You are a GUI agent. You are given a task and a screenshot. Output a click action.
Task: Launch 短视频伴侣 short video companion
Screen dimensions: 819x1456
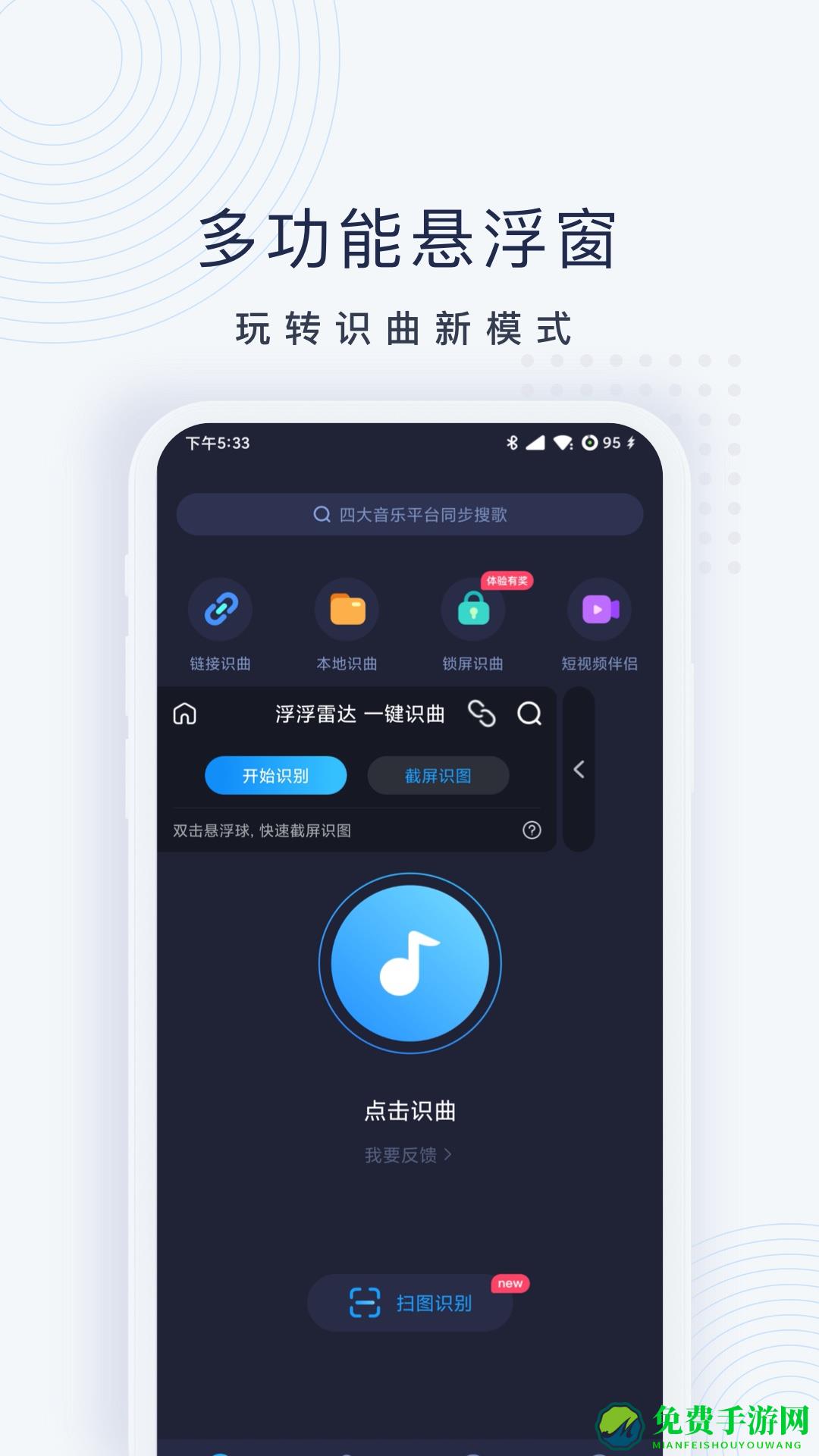pos(598,609)
